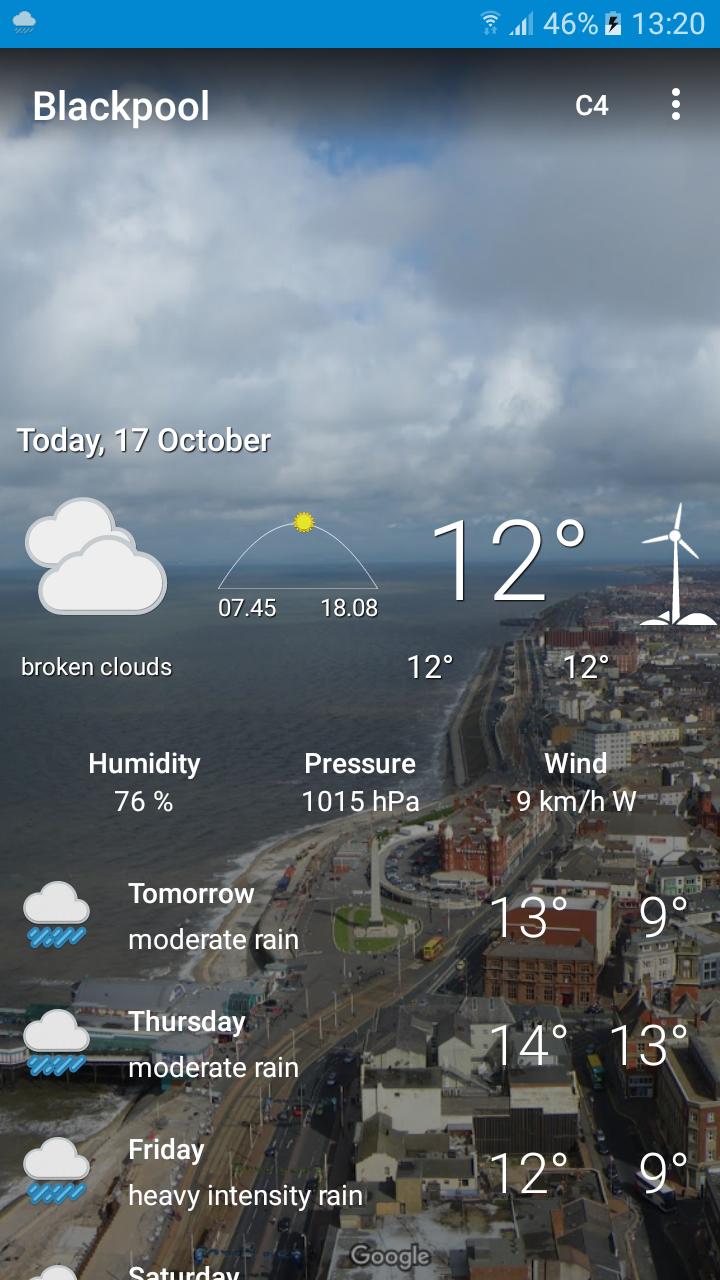
Task: Tap Friday's heavy rain icon
Action: pos(57,1168)
